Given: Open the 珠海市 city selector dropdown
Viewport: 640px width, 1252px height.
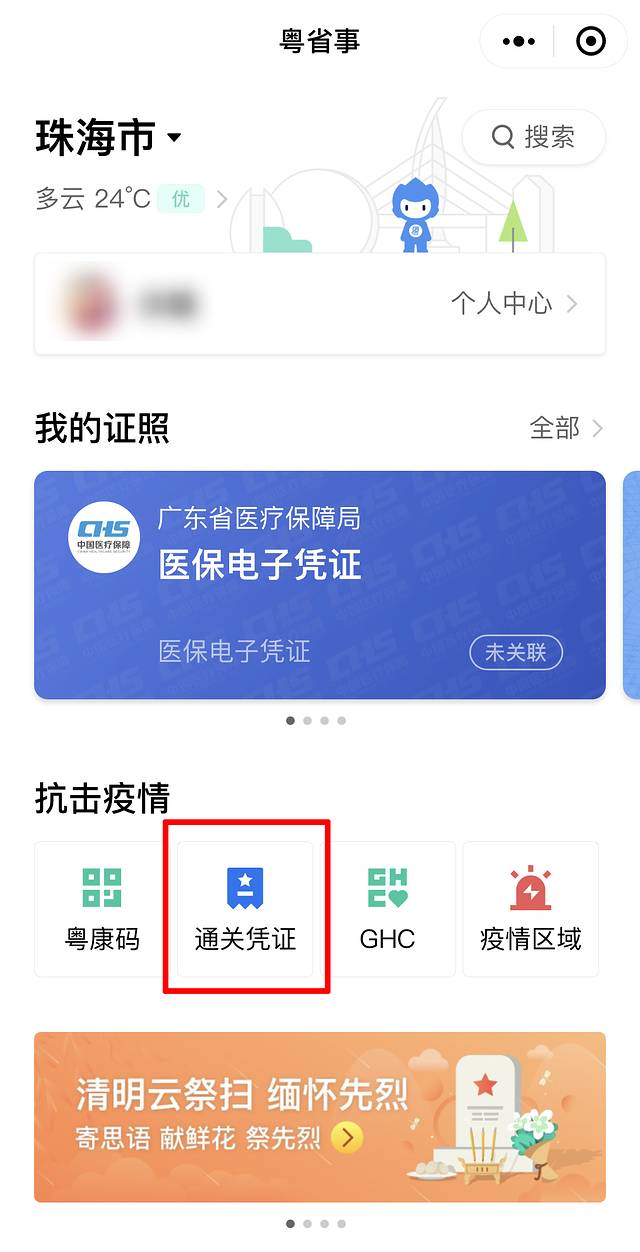Looking at the screenshot, I should pyautogui.click(x=109, y=137).
